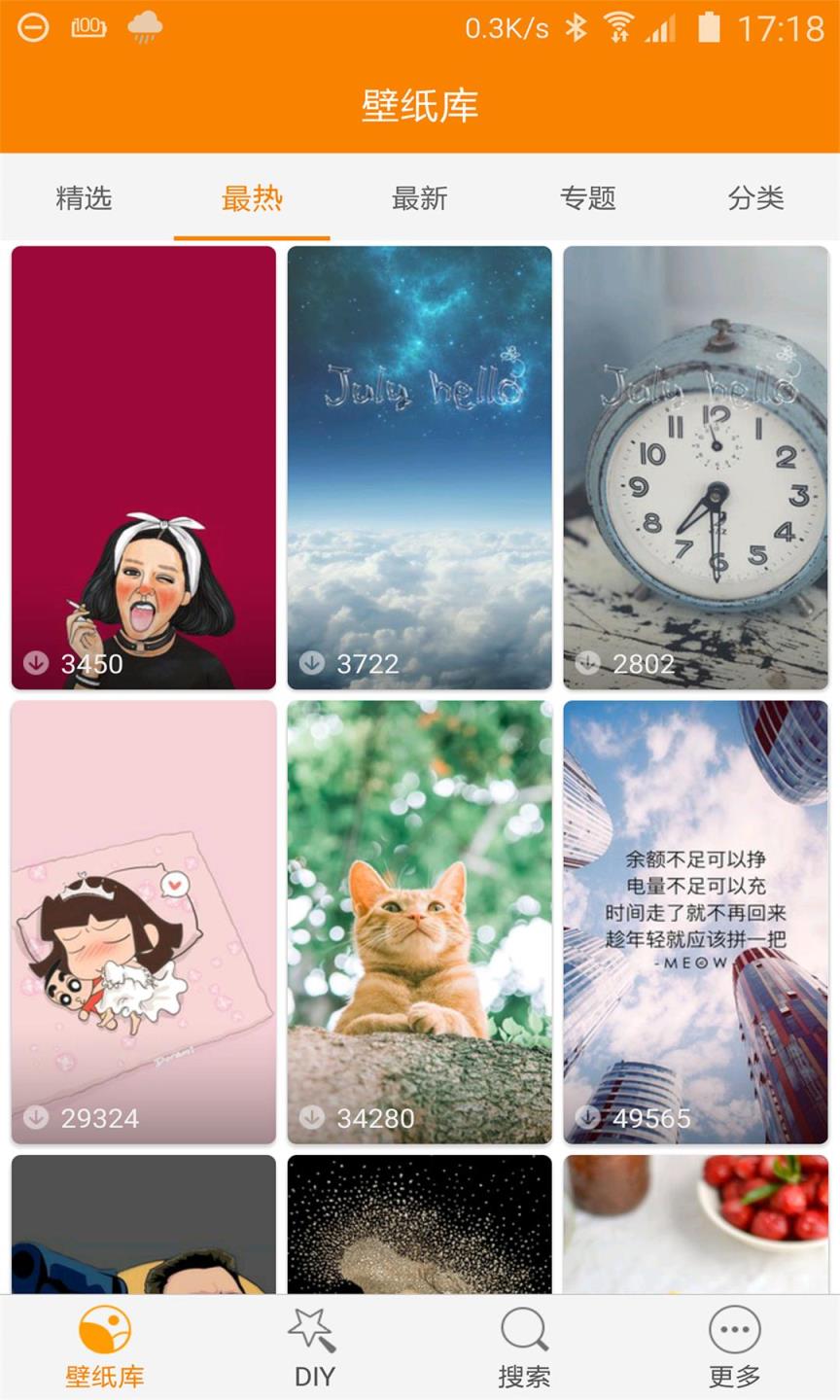840x1400 pixels.
Task: Open the 专题 topics tab
Action: click(x=587, y=198)
